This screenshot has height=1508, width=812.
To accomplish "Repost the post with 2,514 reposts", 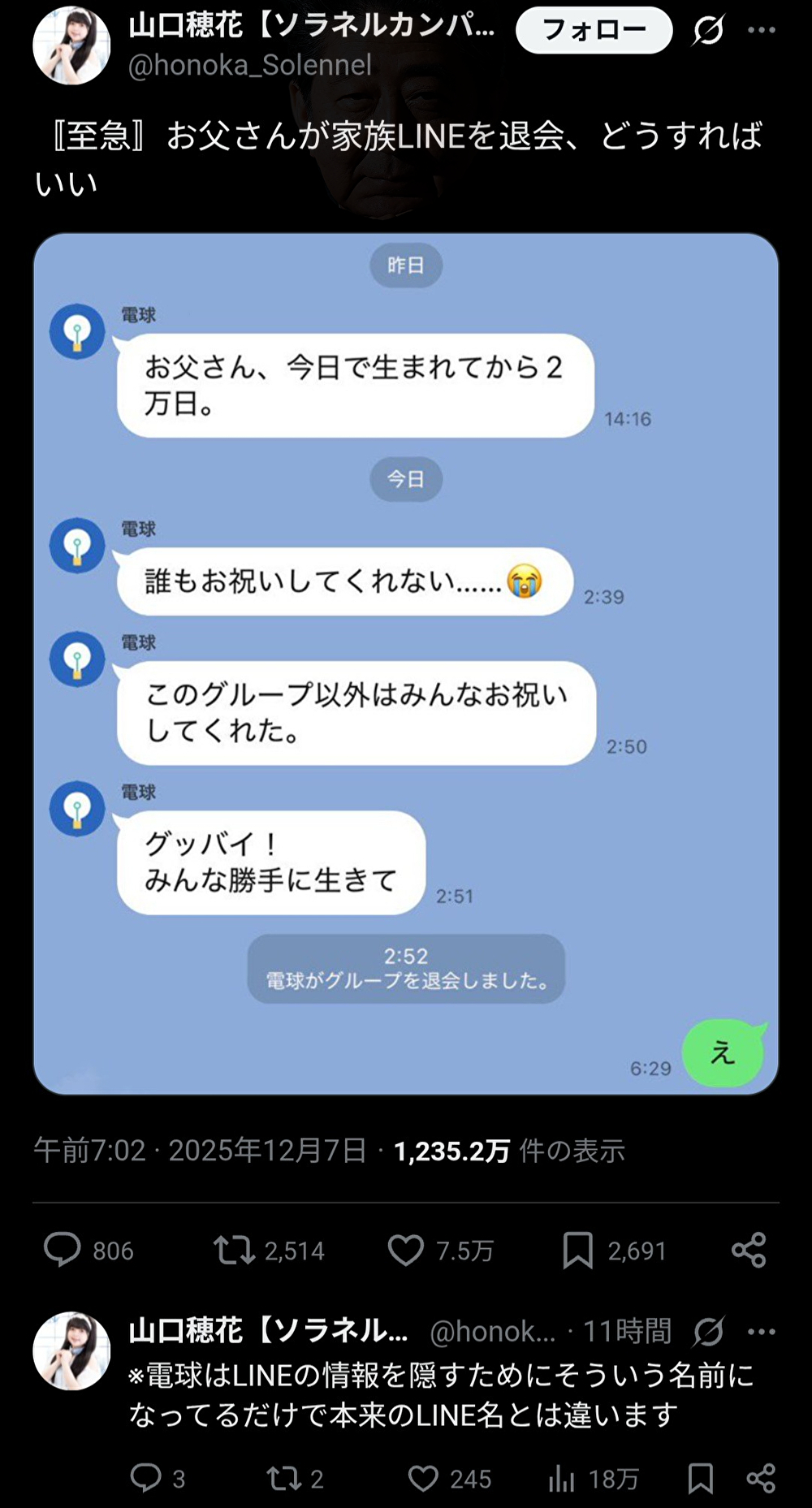I will (x=234, y=1250).
